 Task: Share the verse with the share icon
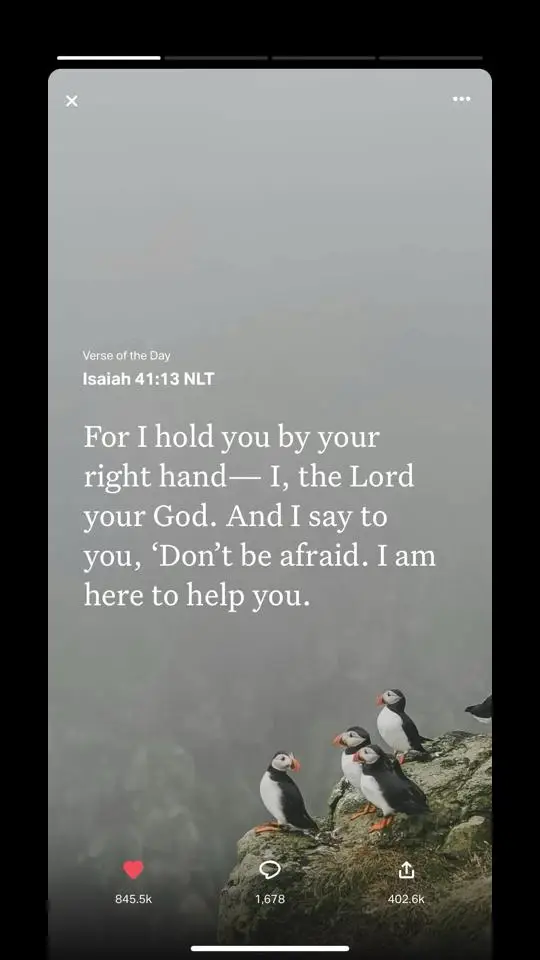(407, 869)
